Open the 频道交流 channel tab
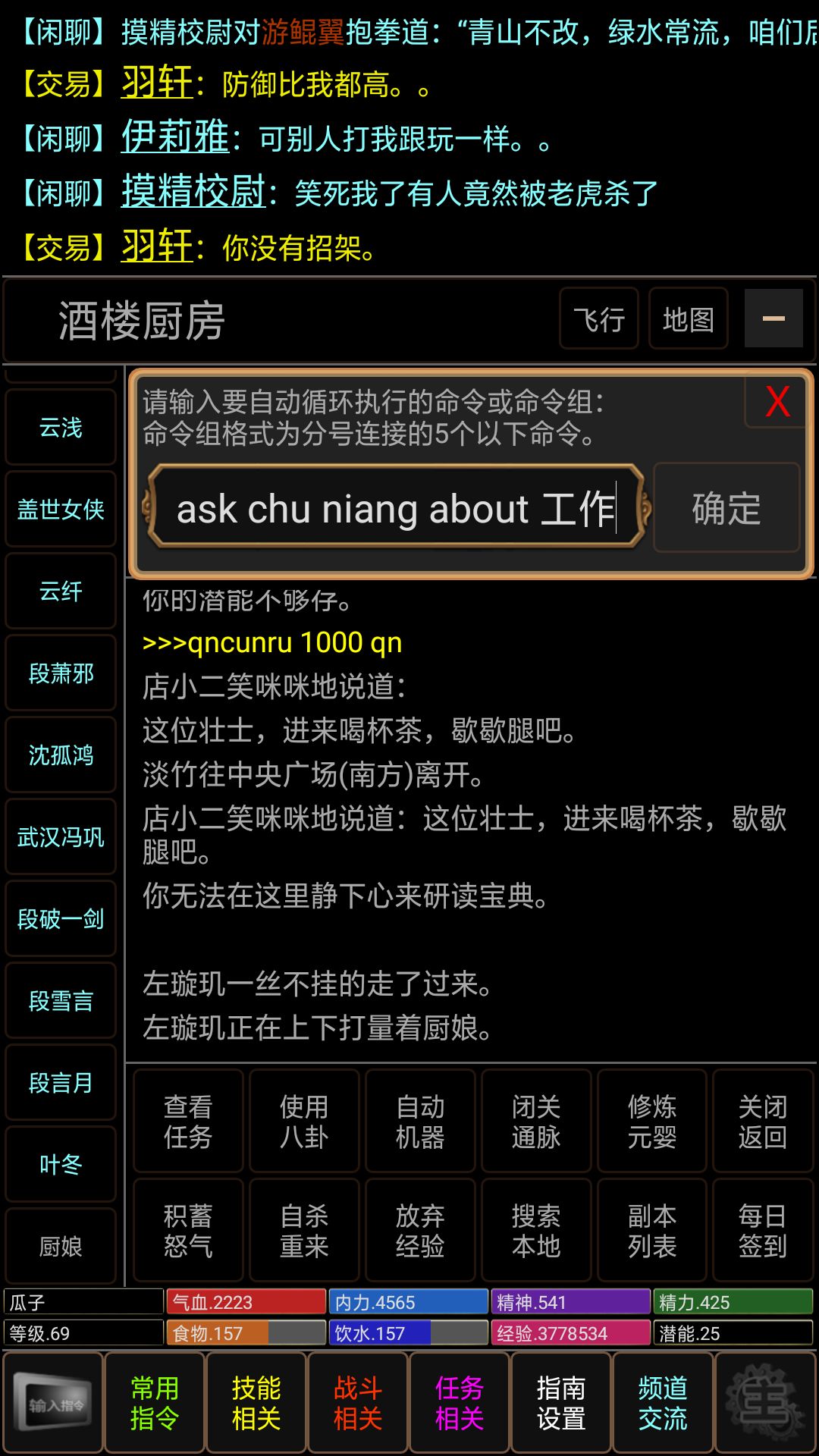819x1456 pixels. tap(663, 1403)
